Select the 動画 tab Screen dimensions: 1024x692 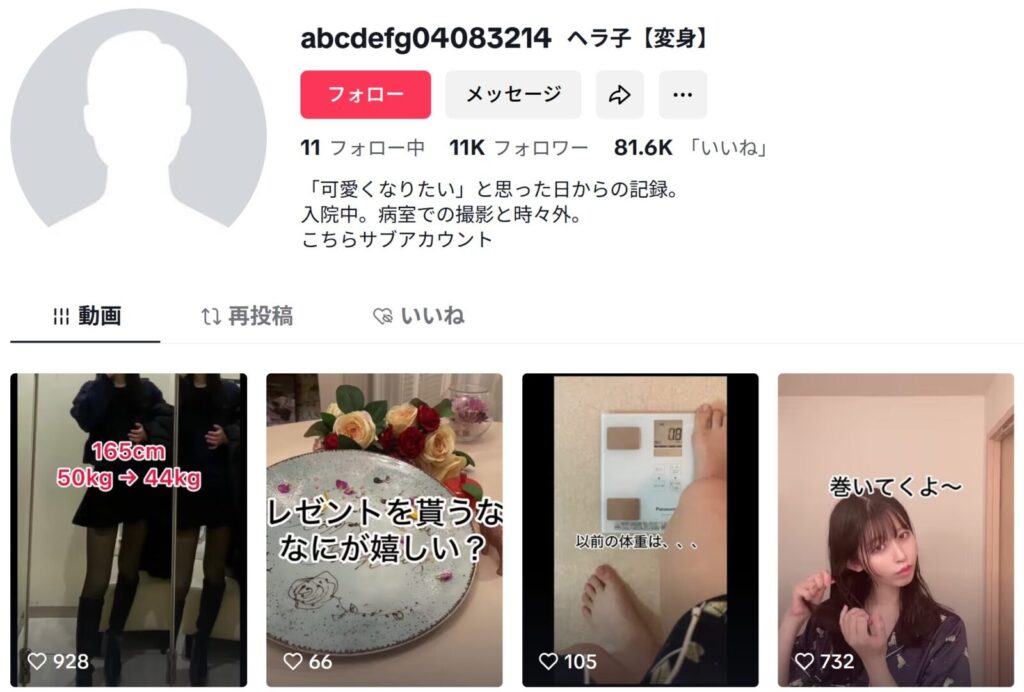(86, 317)
